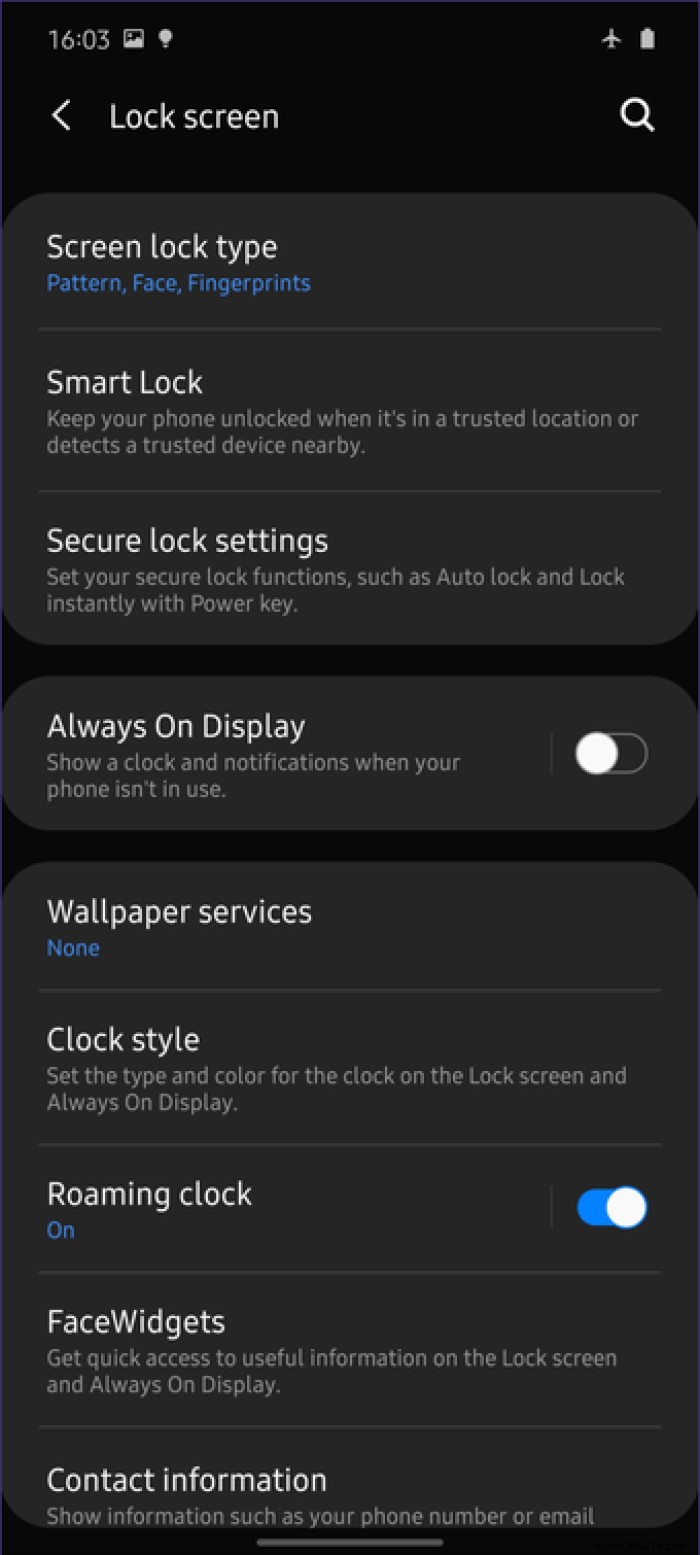Go back from Lock screen settings
This screenshot has width=700, height=1555.
tap(62, 116)
